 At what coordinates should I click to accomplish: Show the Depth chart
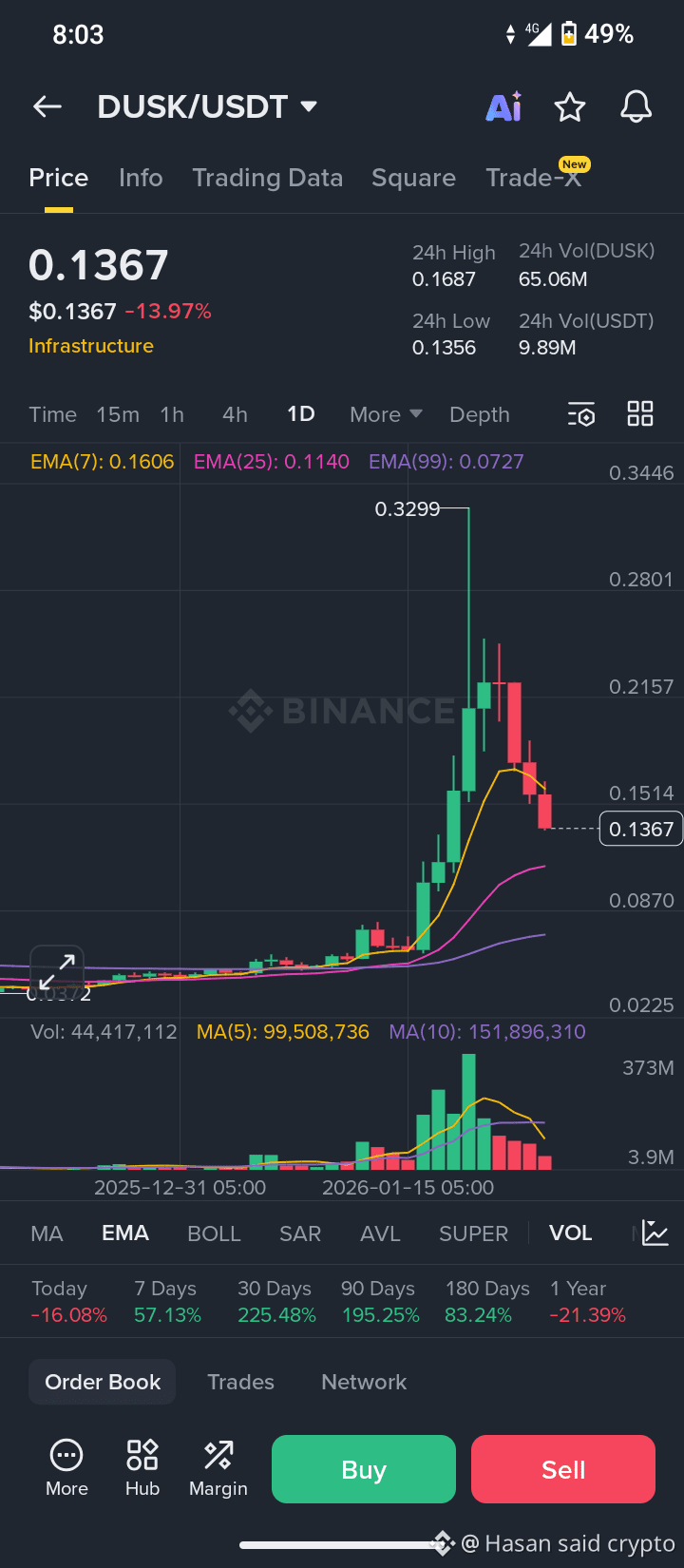tap(480, 414)
